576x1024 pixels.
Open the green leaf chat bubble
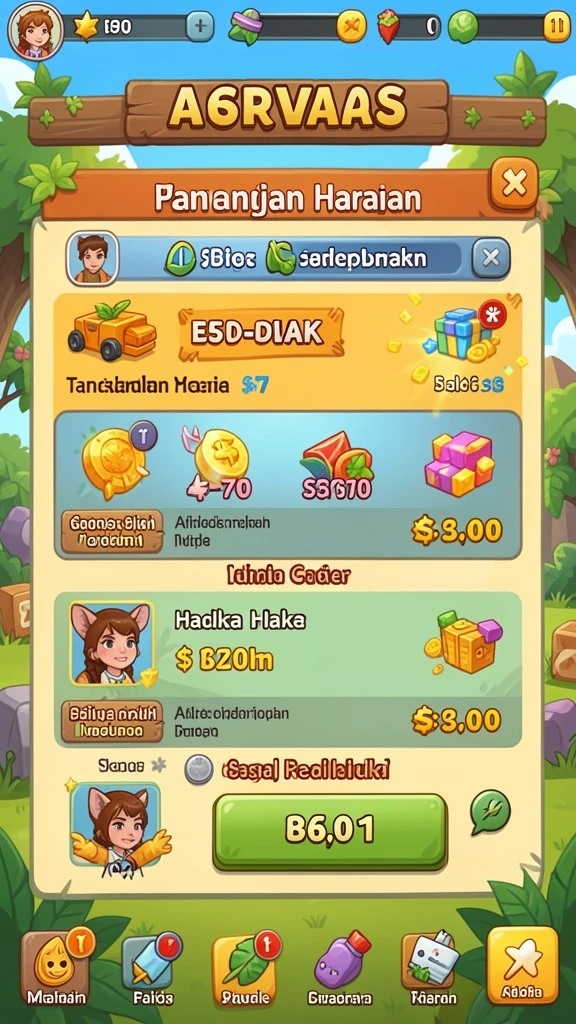490,812
